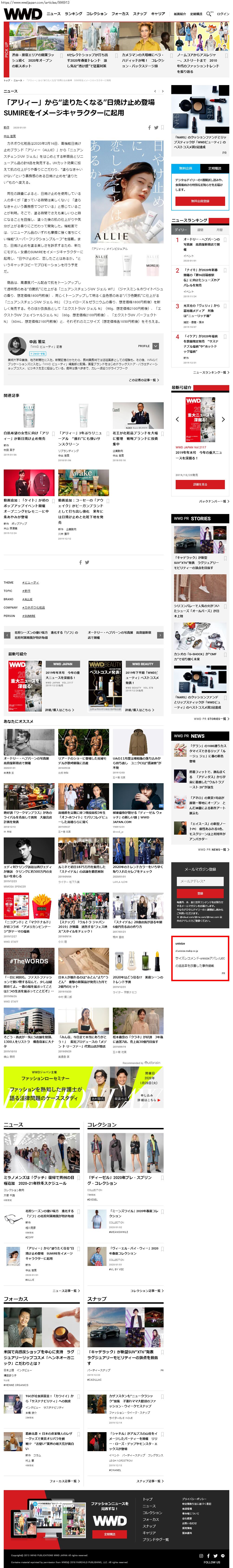This screenshot has height=1568, width=233.
Task: Switch to the 定期購読 tab in the sidebar
Action: tap(215, 168)
